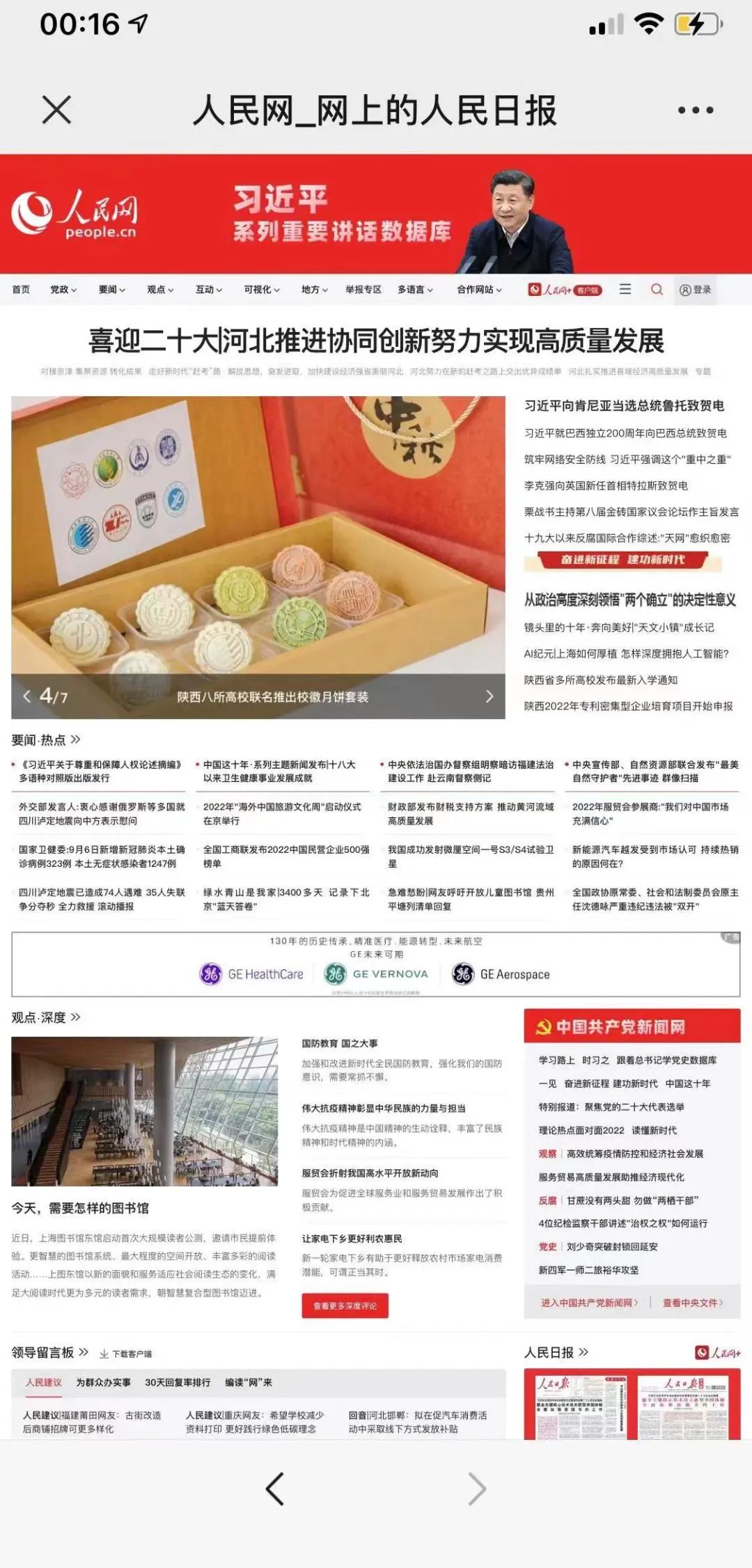Viewport: 752px width, 1568px height.
Task: Show the next slide in the carousel
Action: [489, 696]
